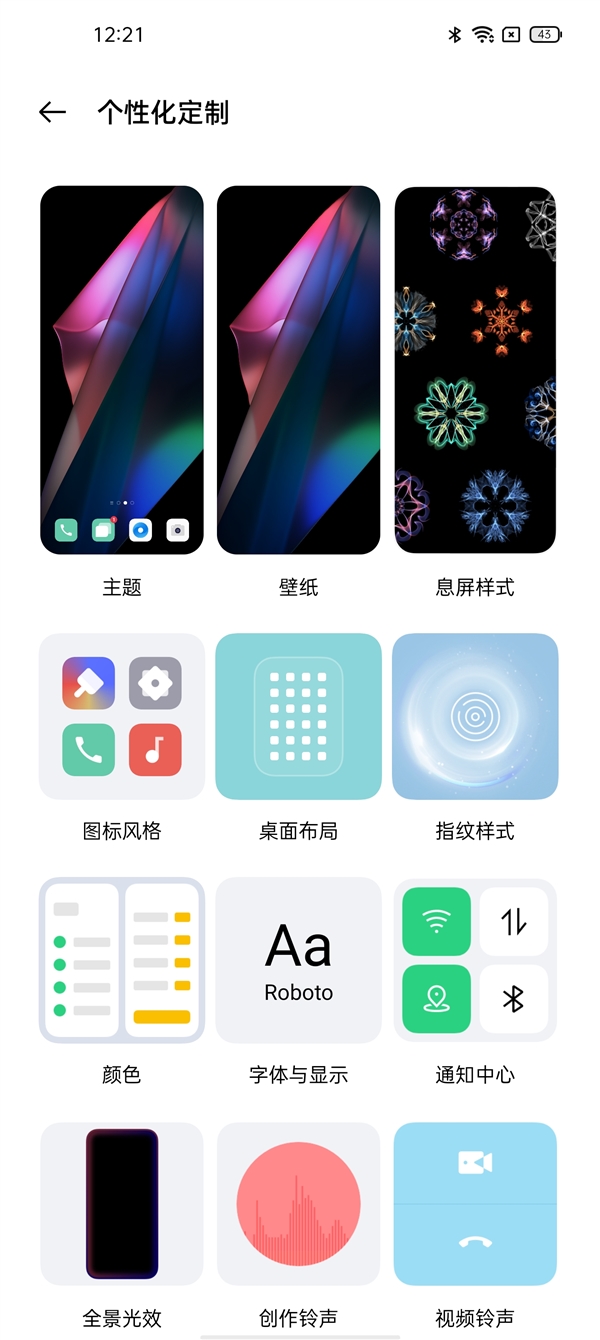Tap the 创作铃声 ringtone maker tile
600x1340 pixels.
coord(298,1203)
